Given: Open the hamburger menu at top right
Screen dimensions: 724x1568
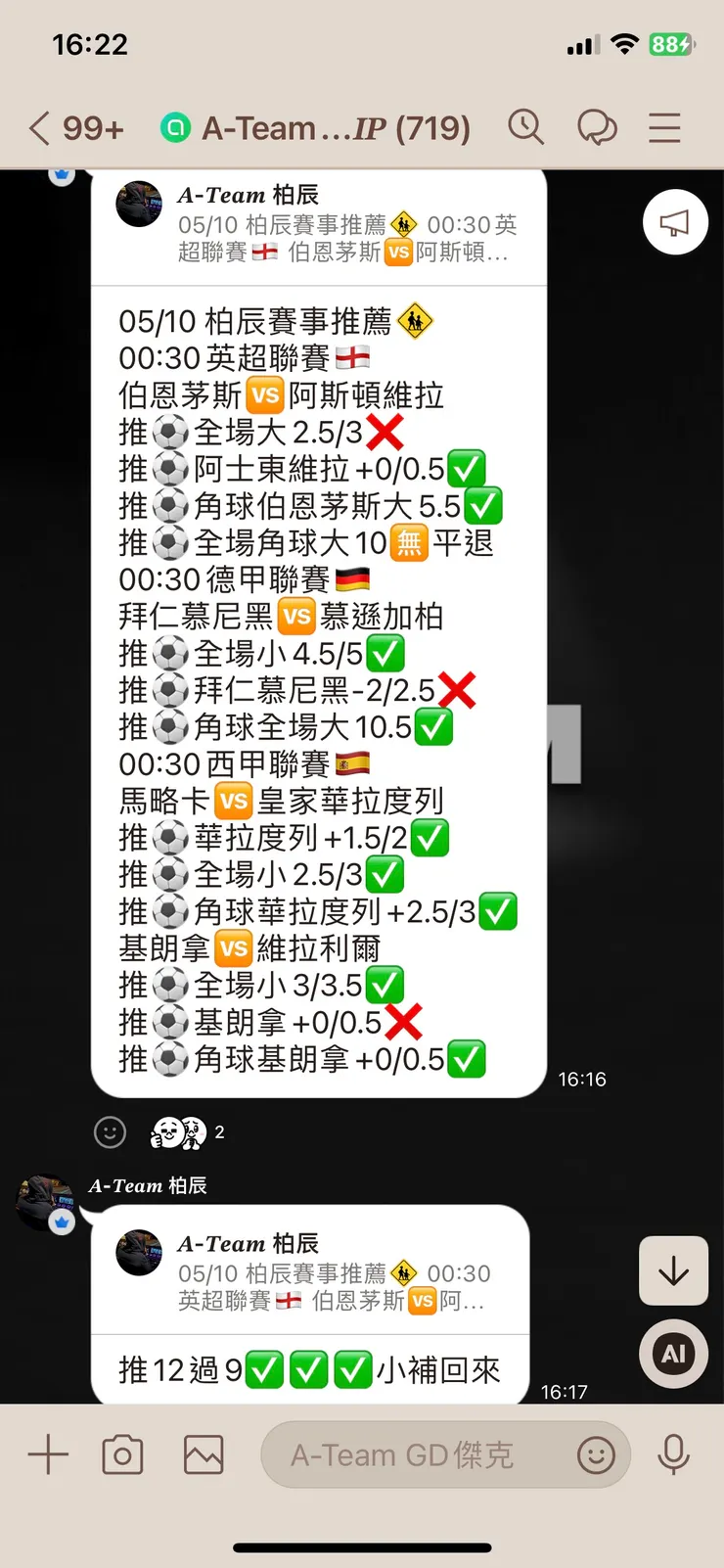Looking at the screenshot, I should [664, 127].
